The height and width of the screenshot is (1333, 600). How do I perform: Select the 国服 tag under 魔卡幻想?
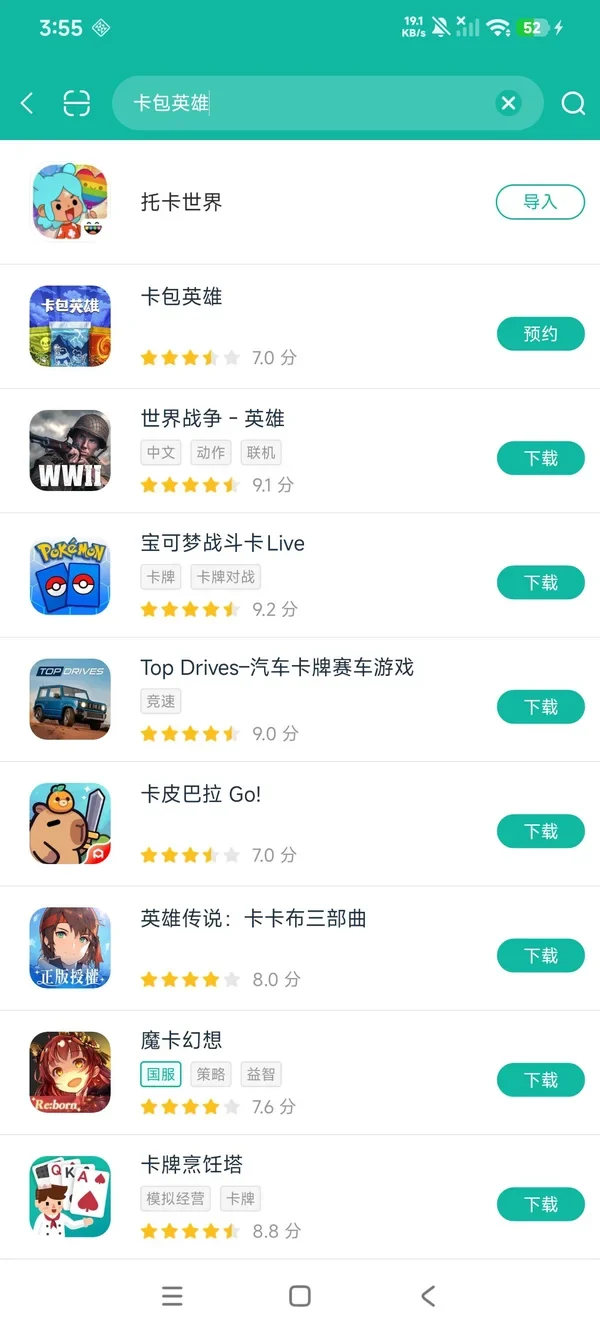(161, 1074)
